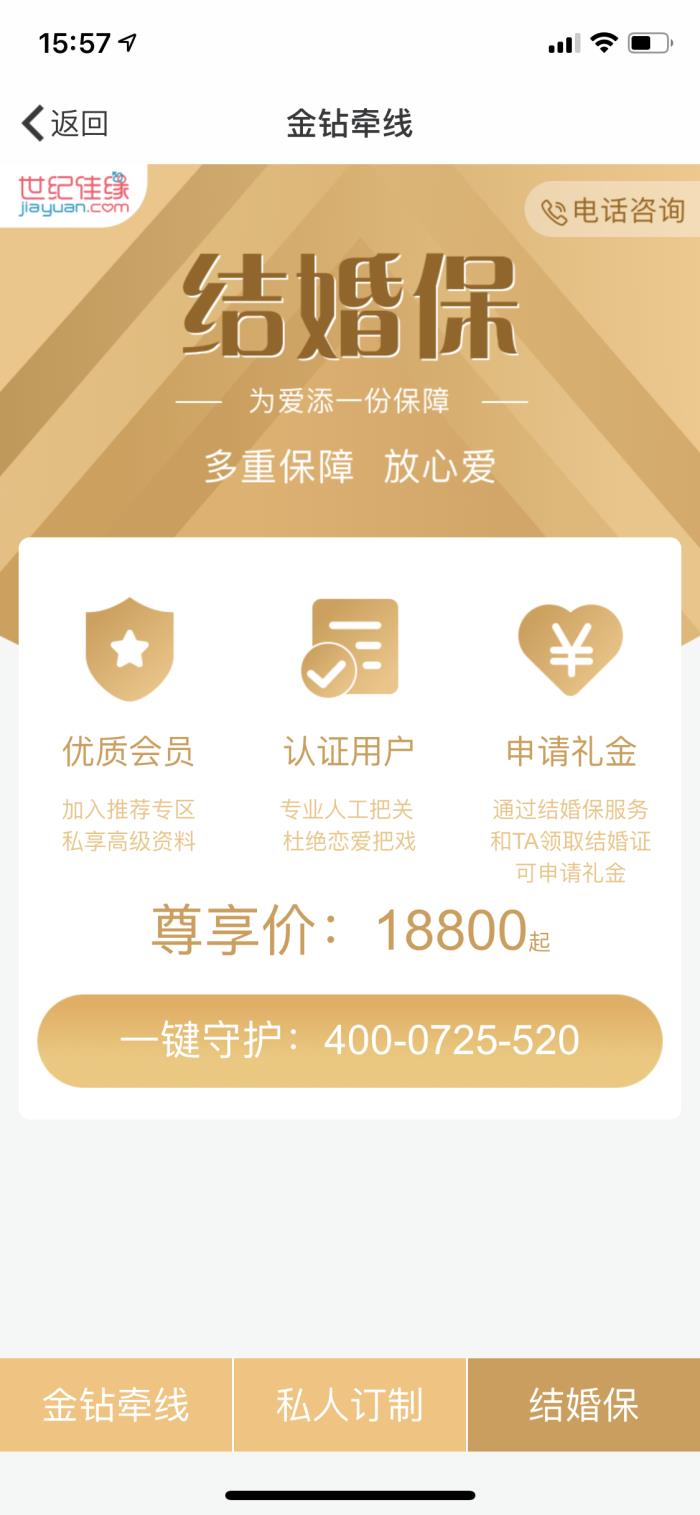
Task: Go back using the 返回 arrow
Action: [x=64, y=124]
